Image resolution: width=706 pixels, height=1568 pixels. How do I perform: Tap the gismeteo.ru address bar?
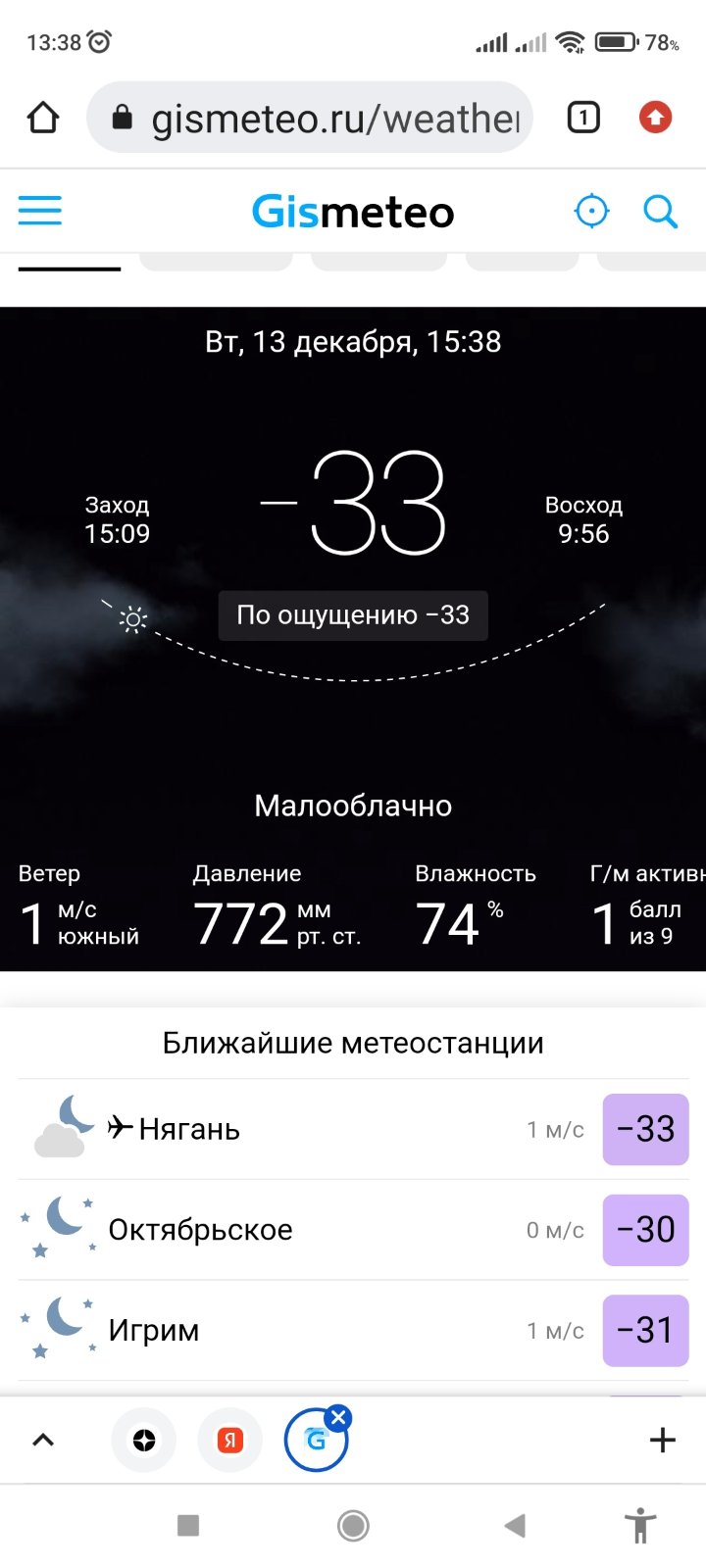tap(310, 119)
